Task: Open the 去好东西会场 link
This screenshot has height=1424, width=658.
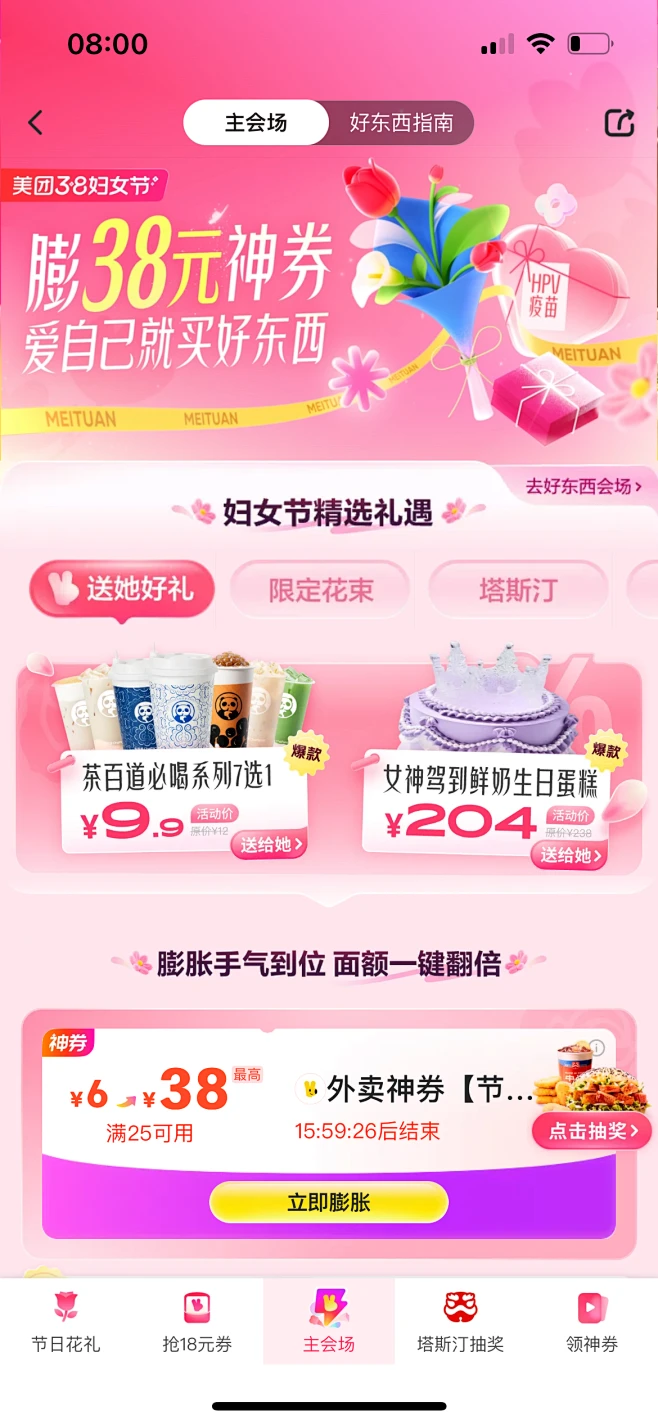Action: pos(583,487)
